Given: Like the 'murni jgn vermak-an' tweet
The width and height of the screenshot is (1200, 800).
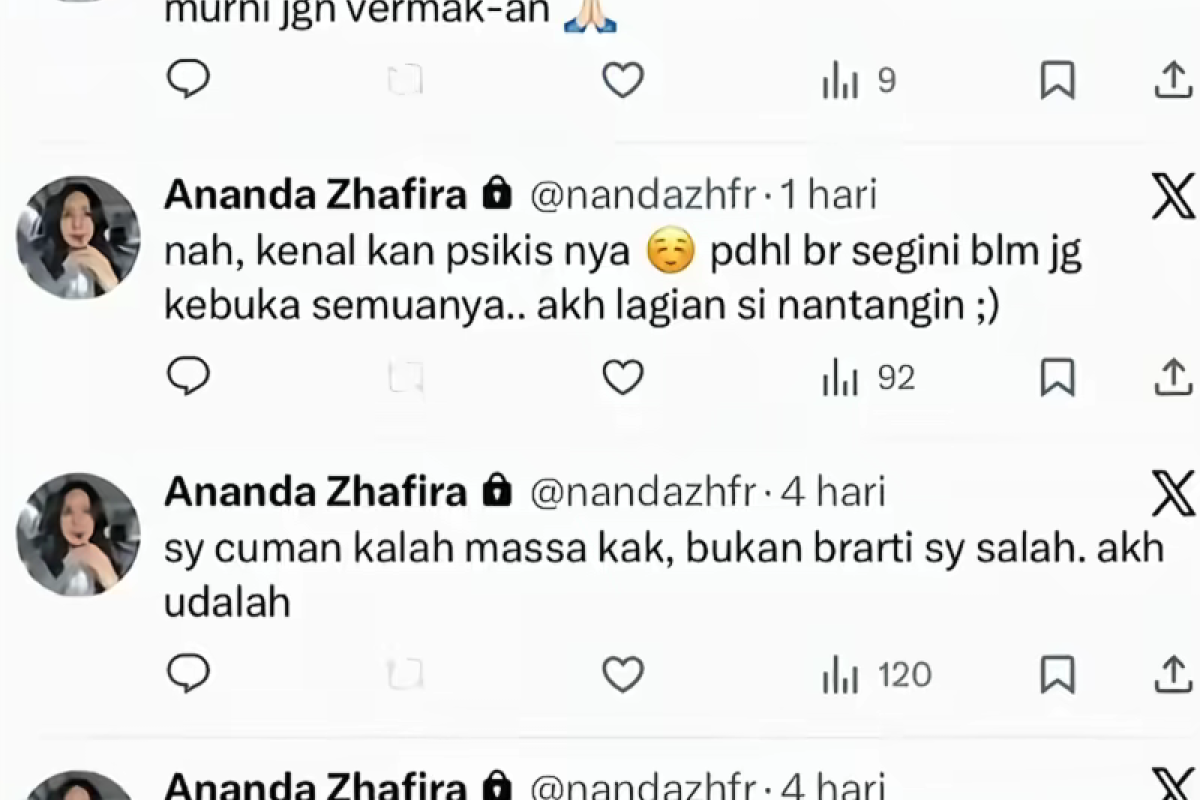Looking at the screenshot, I should coord(623,80).
